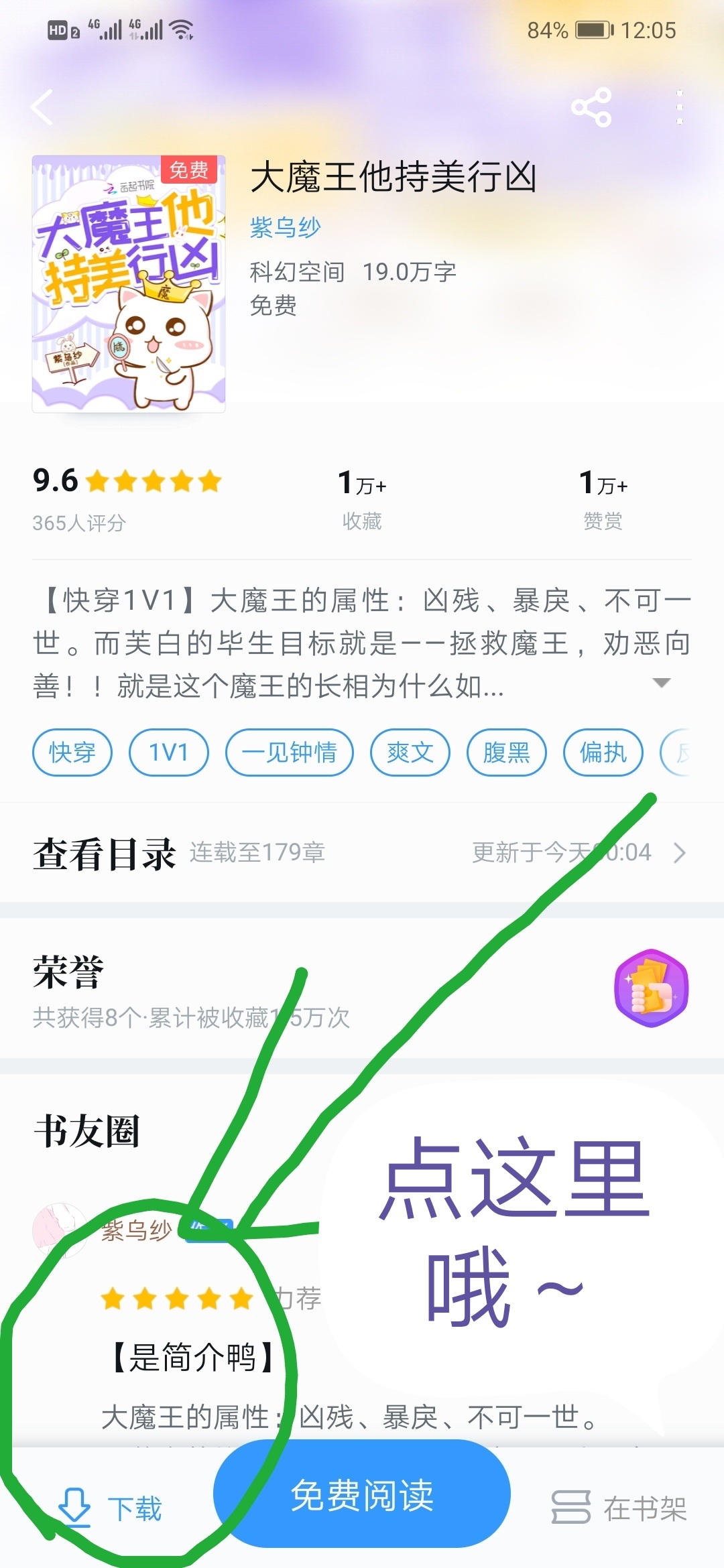Image resolution: width=724 pixels, height=1568 pixels.
Task: Select the 爽文 tag
Action: [410, 753]
